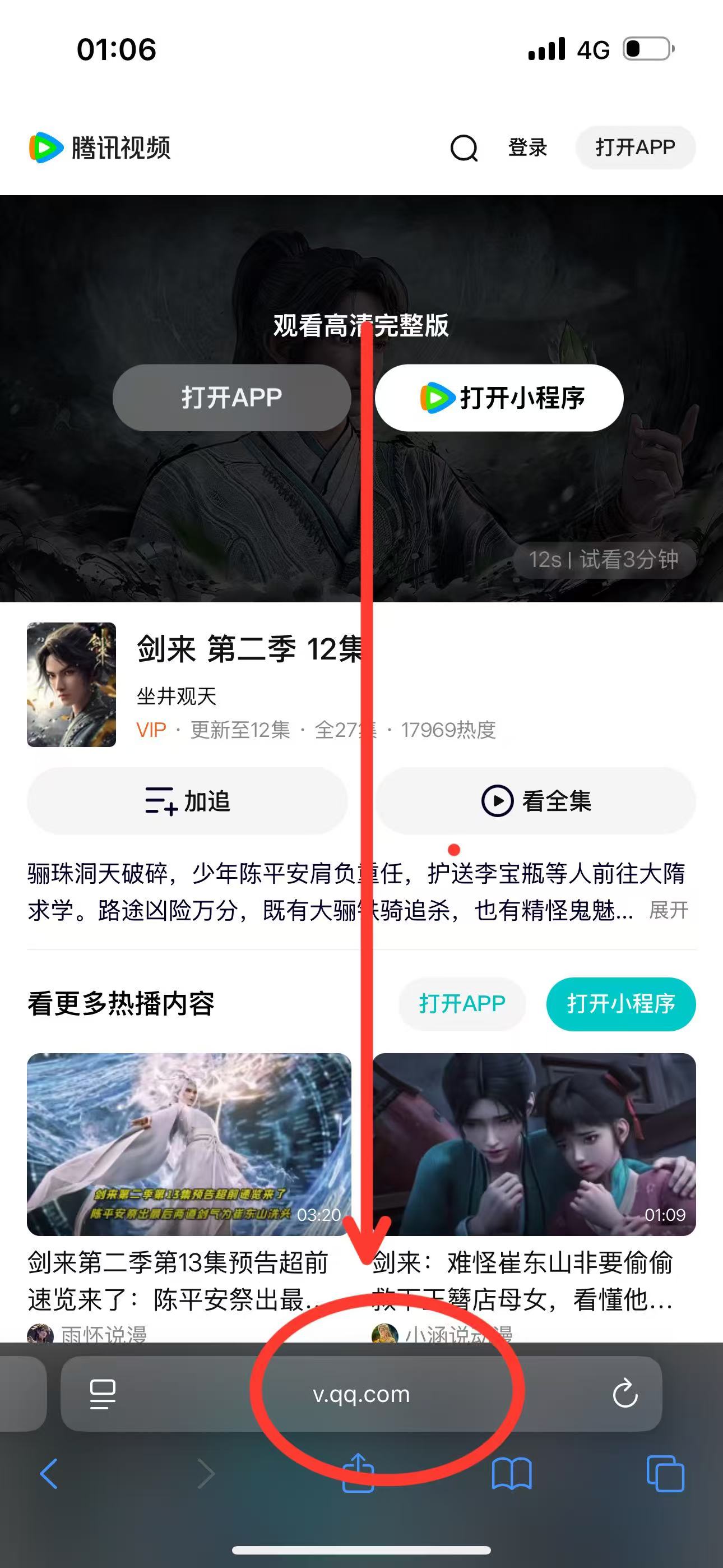Expand the plot description via 展开
This screenshot has width=723, height=1568.
(x=667, y=910)
